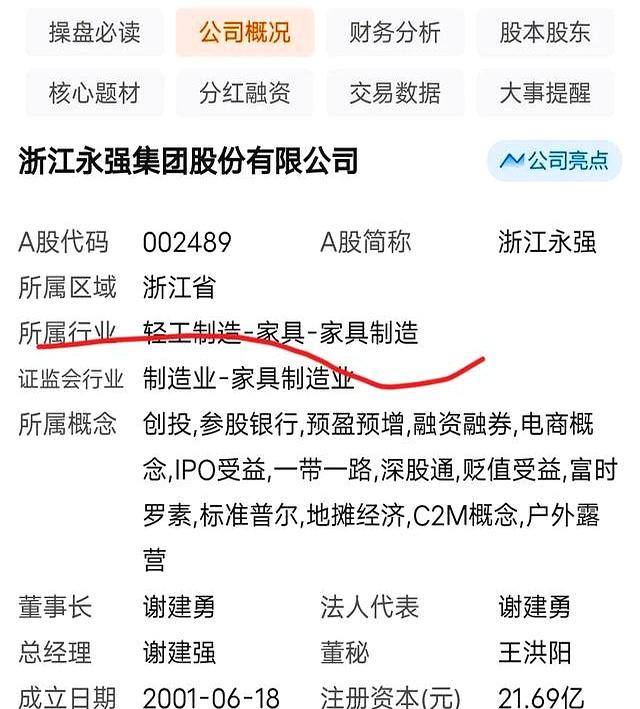Tap the 公司亮点 button
Image resolution: width=640 pixels, height=709 pixels.
pyautogui.click(x=554, y=160)
